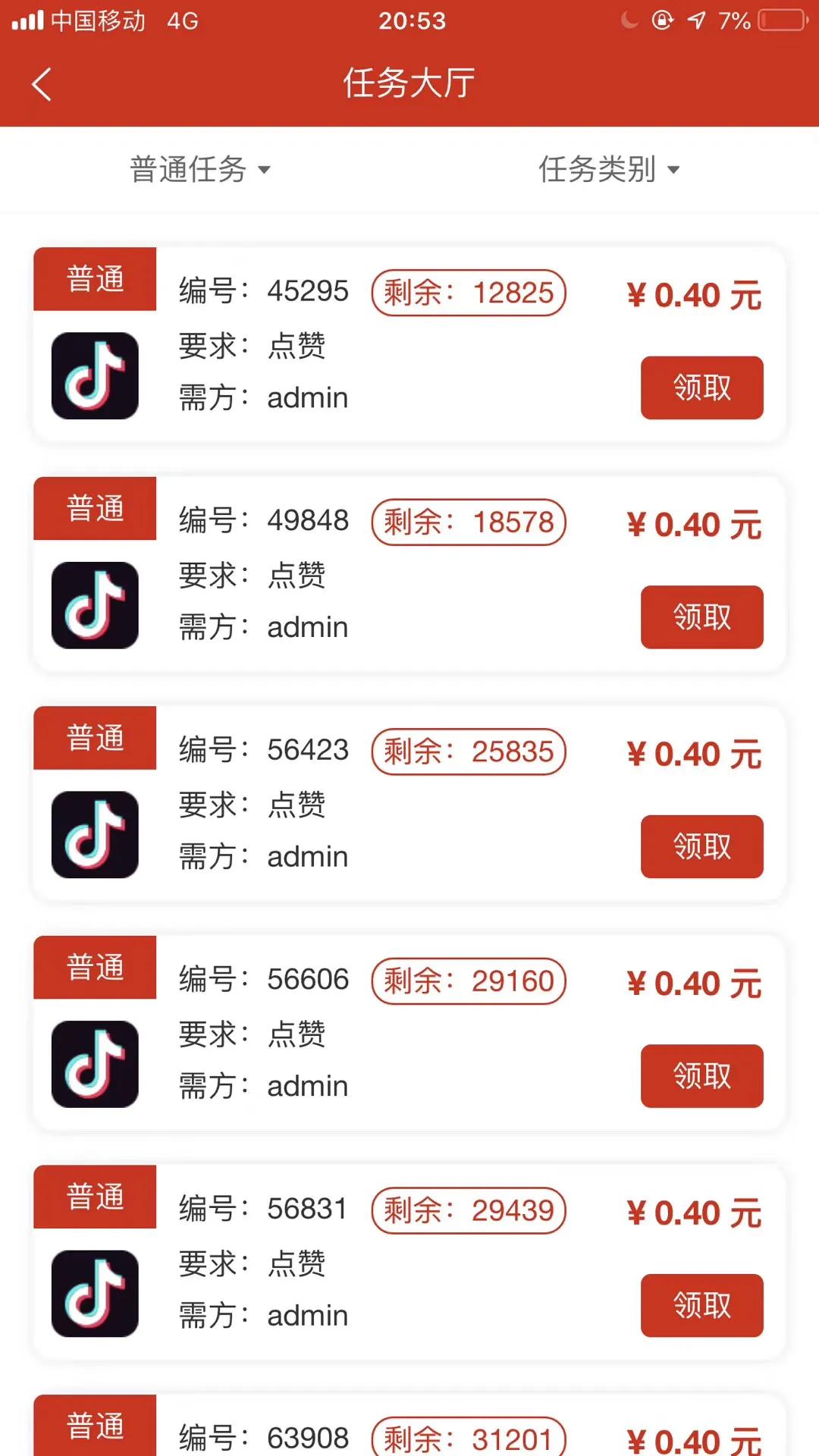This screenshot has height=1456, width=819.
Task: Click the 普通 badge on task 63908
Action: (94, 1426)
